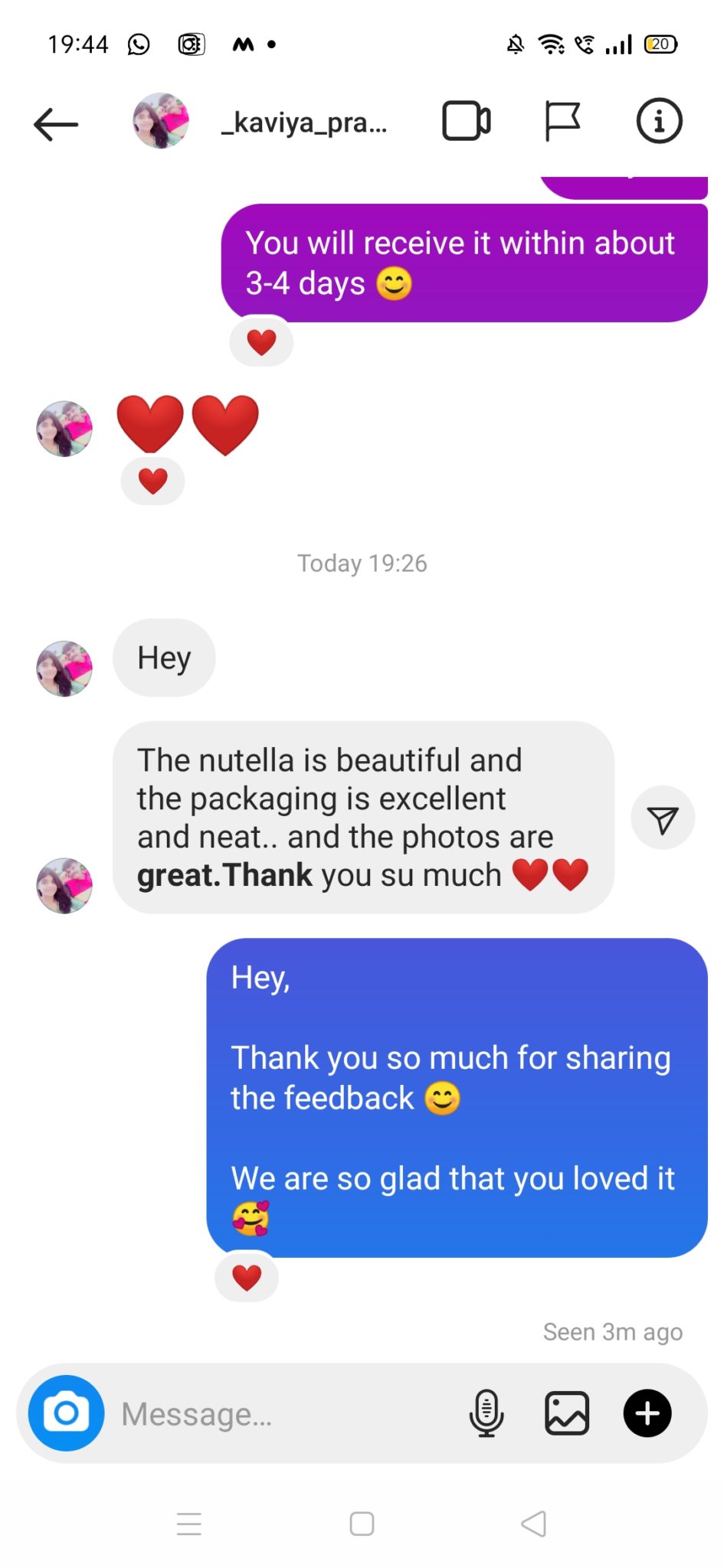This screenshot has height=1568, width=724.
Task: Open the camera from the message bar
Action: [x=67, y=1413]
